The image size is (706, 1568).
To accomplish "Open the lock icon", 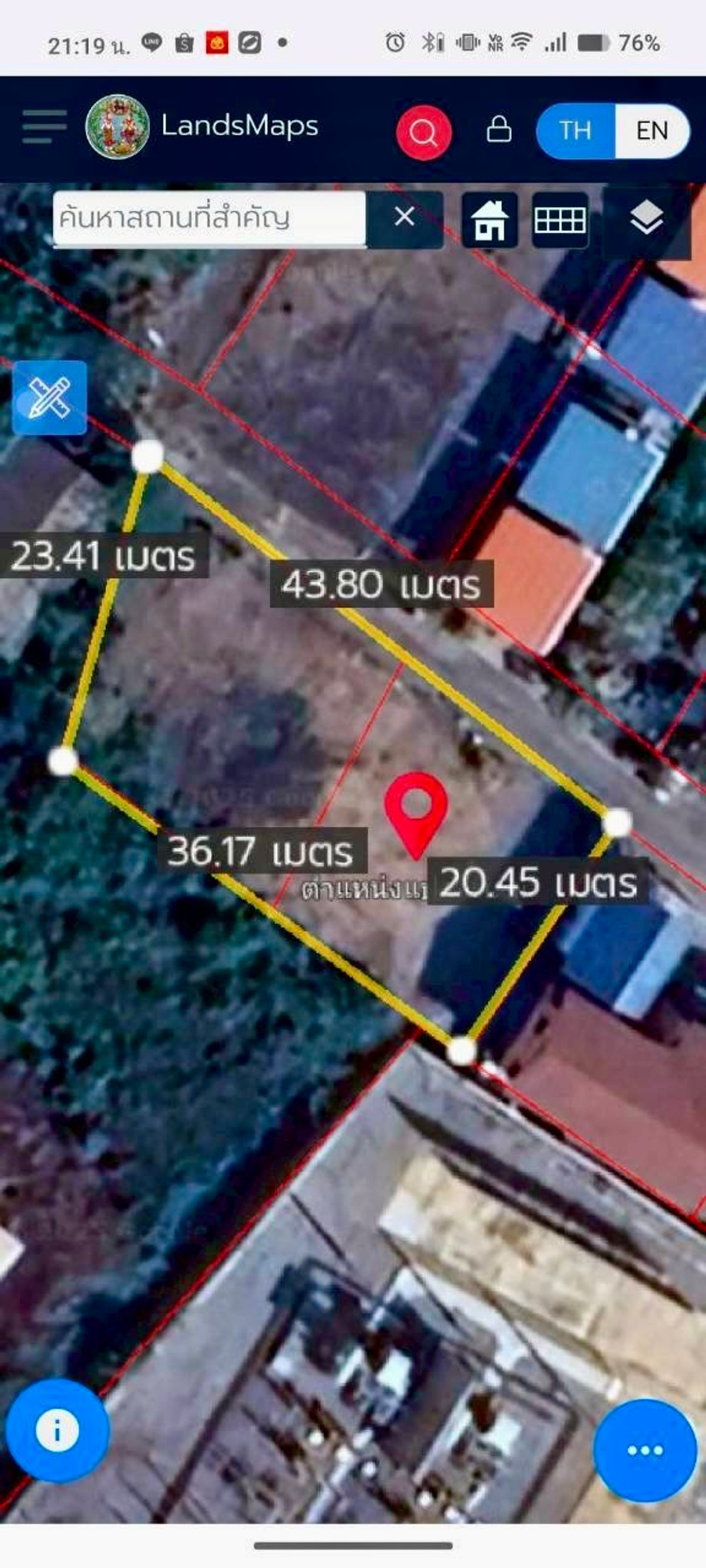I will (x=499, y=129).
